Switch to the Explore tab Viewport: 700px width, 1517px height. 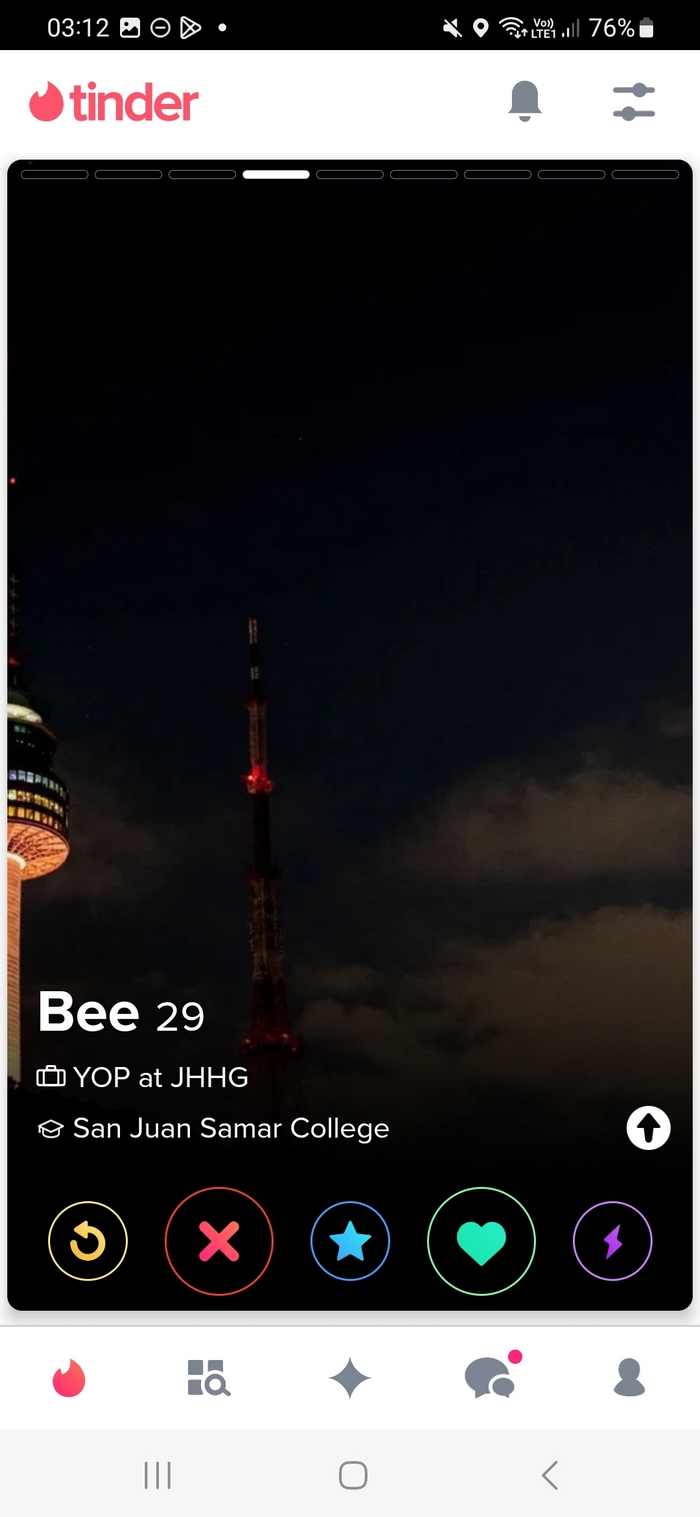tap(209, 1378)
